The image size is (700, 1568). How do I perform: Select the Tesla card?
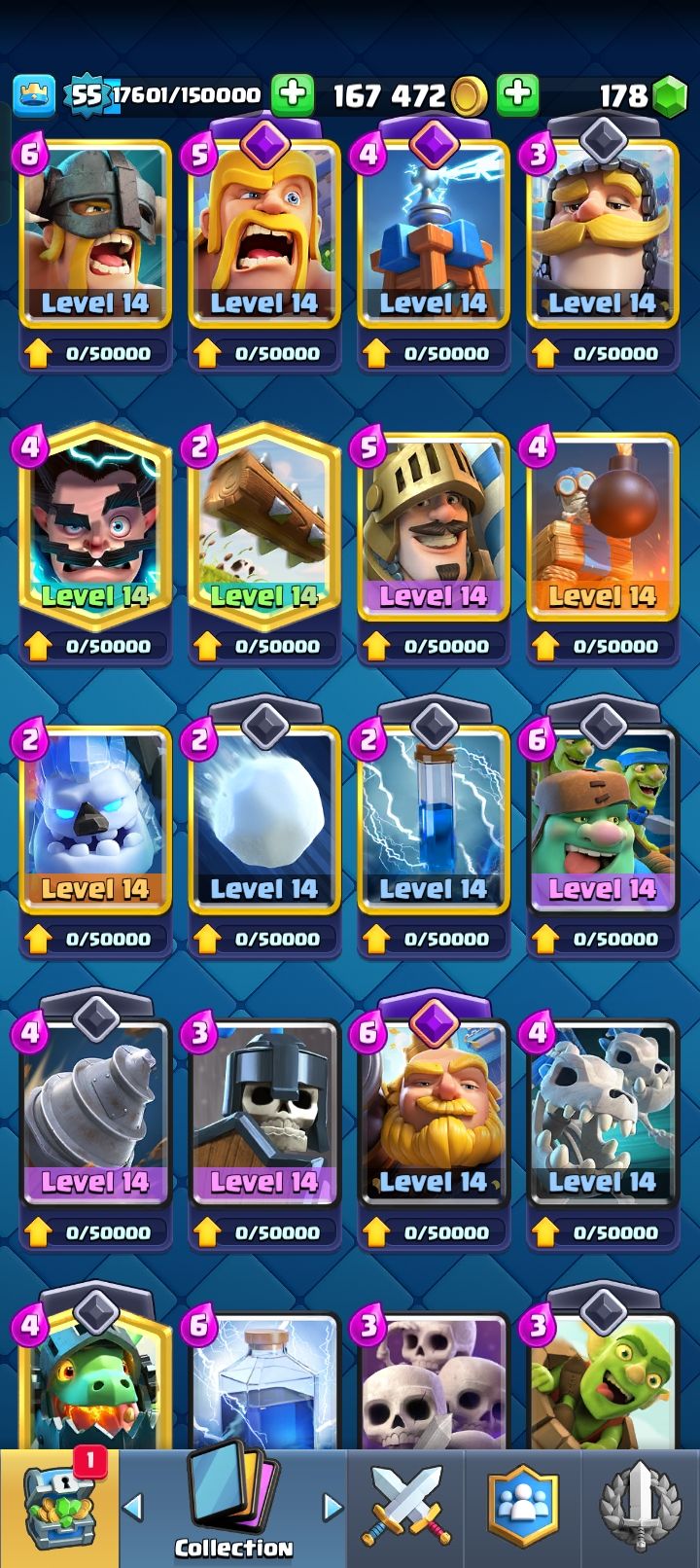coord(434,233)
